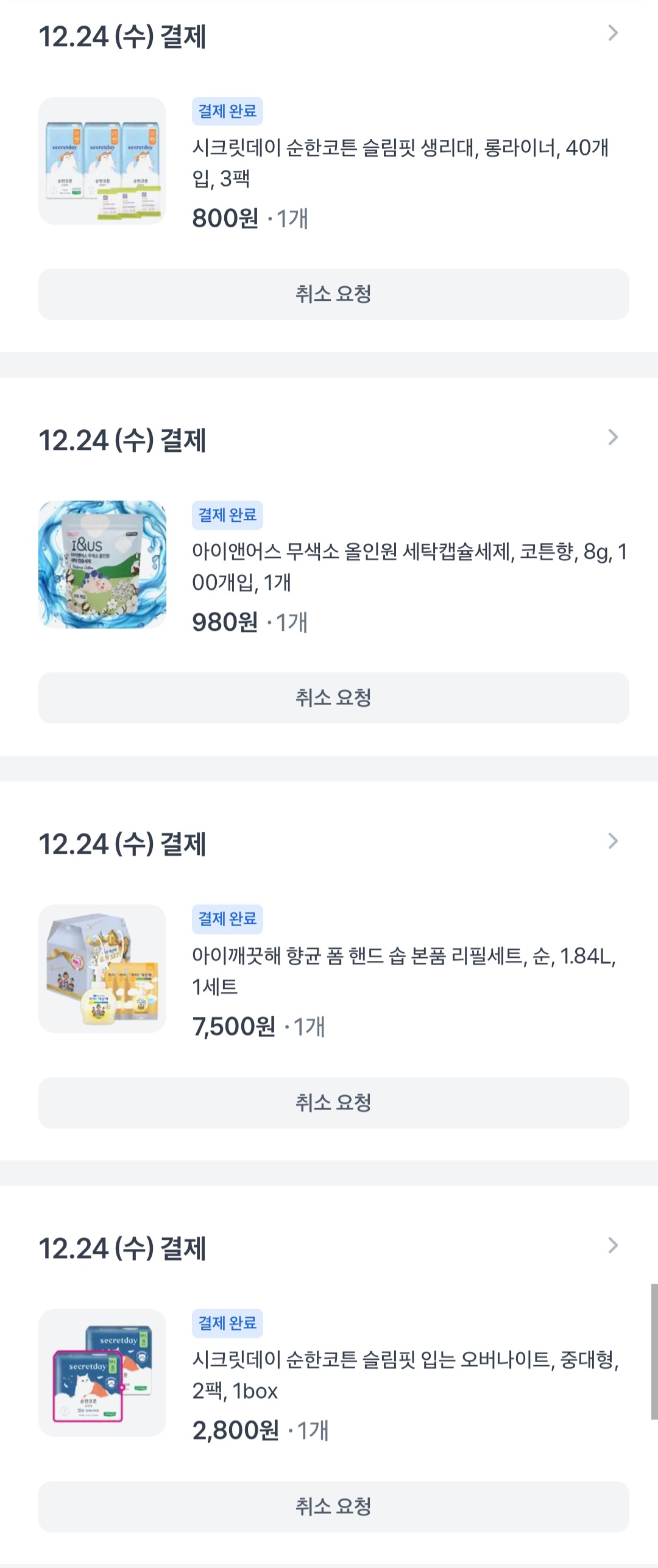This screenshot has height=1568, width=658.
Task: View the 아이깨끗해 핸드솝 리필세트 thumbnail
Action: (102, 968)
